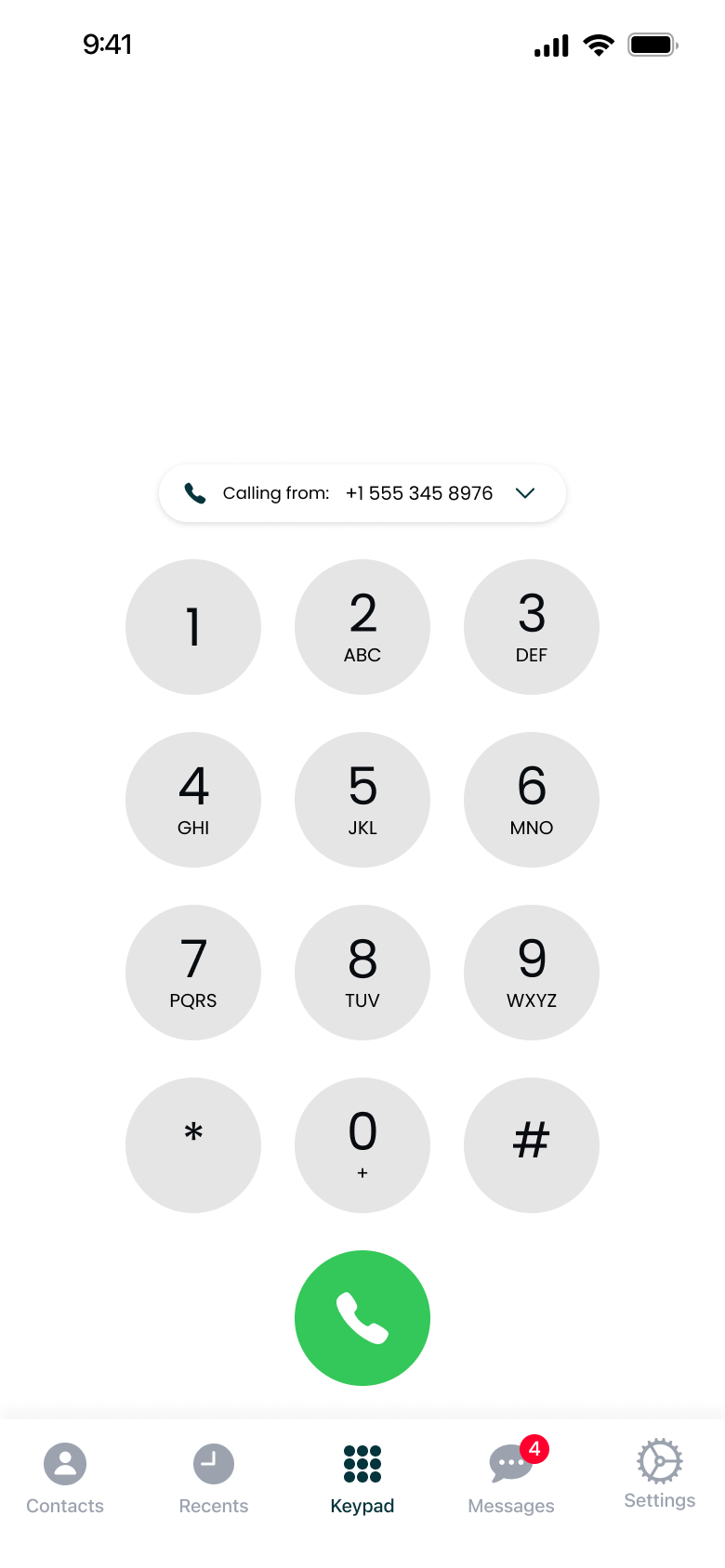The width and height of the screenshot is (725, 1568).
Task: Dial the 9 WXYZ key
Action: (x=532, y=973)
